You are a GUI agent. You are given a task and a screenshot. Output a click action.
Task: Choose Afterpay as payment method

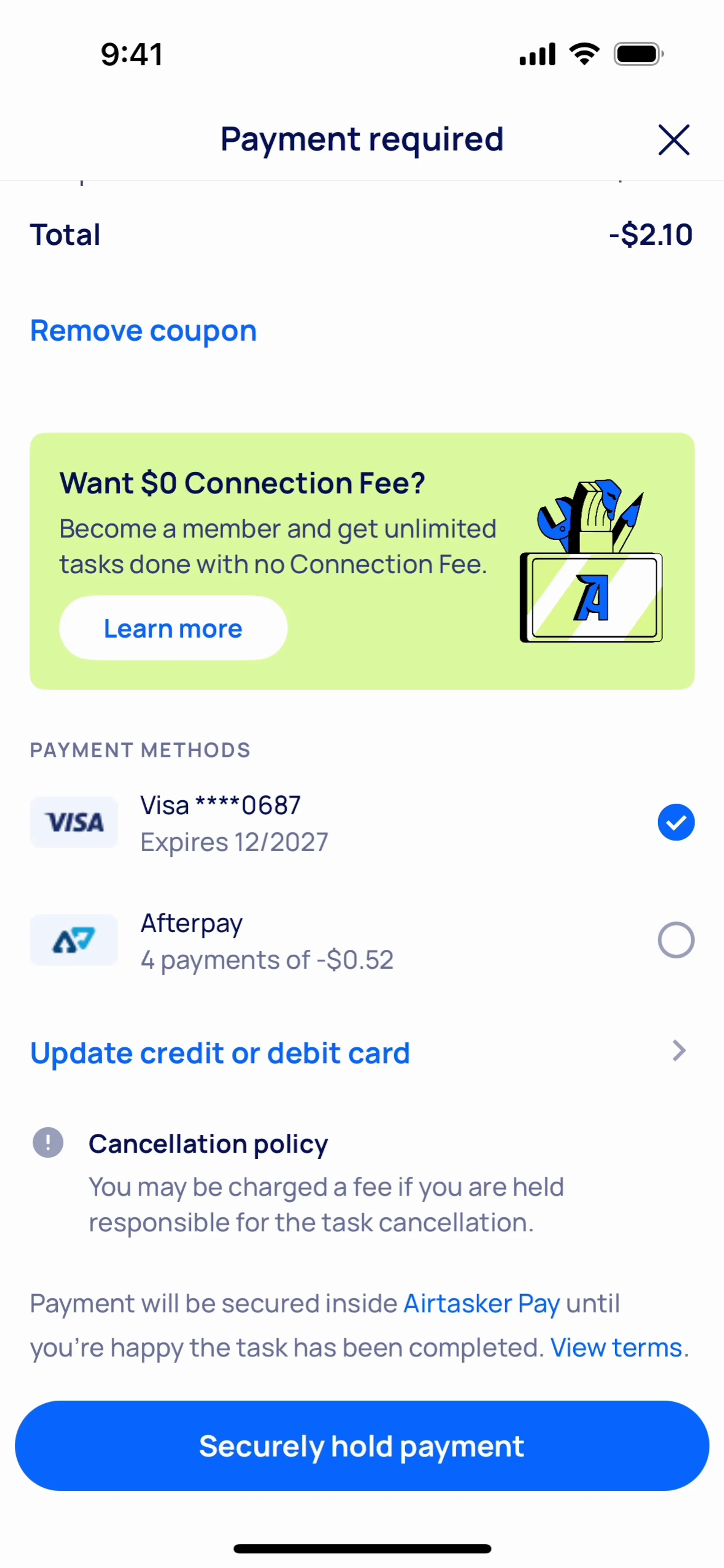pos(675,940)
